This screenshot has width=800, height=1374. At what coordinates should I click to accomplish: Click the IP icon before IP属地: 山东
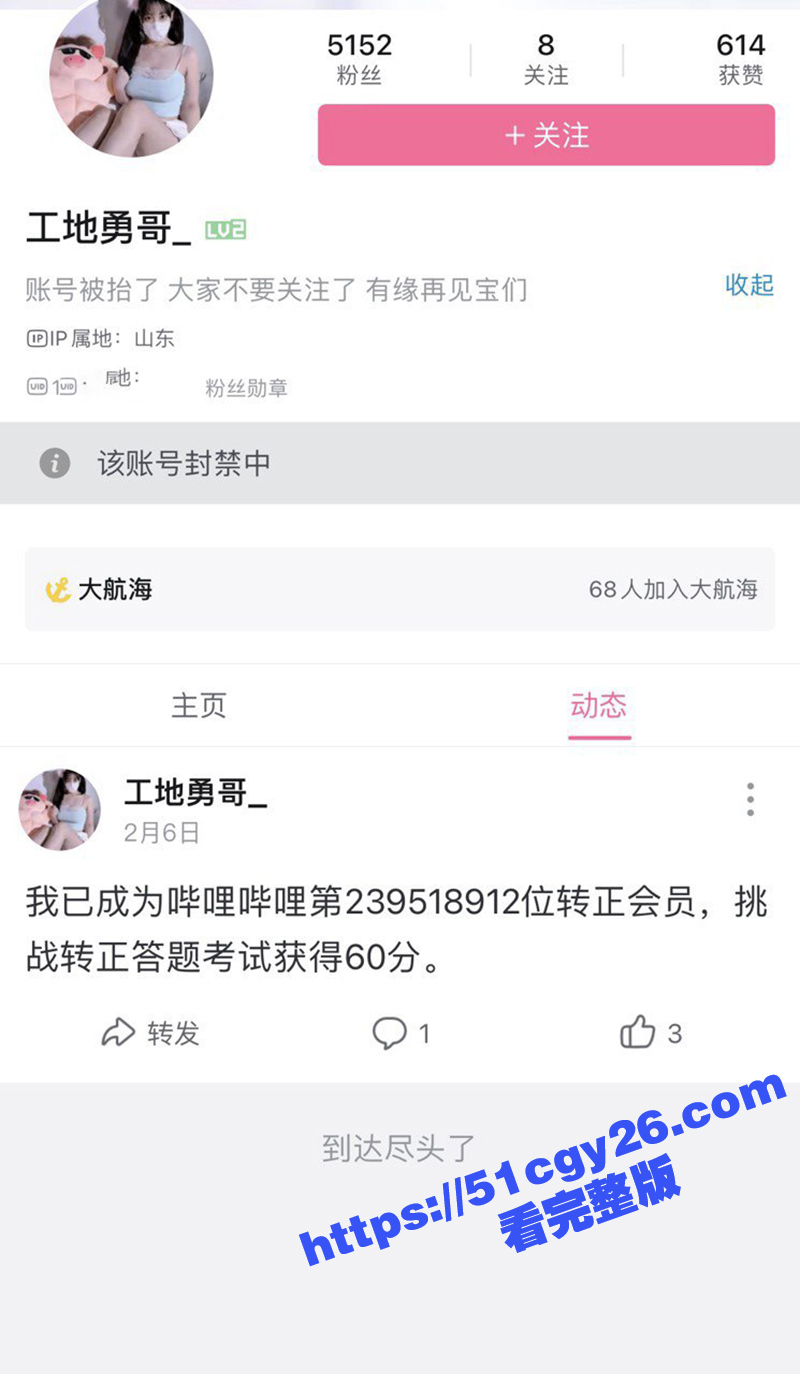pyautogui.click(x=35, y=338)
